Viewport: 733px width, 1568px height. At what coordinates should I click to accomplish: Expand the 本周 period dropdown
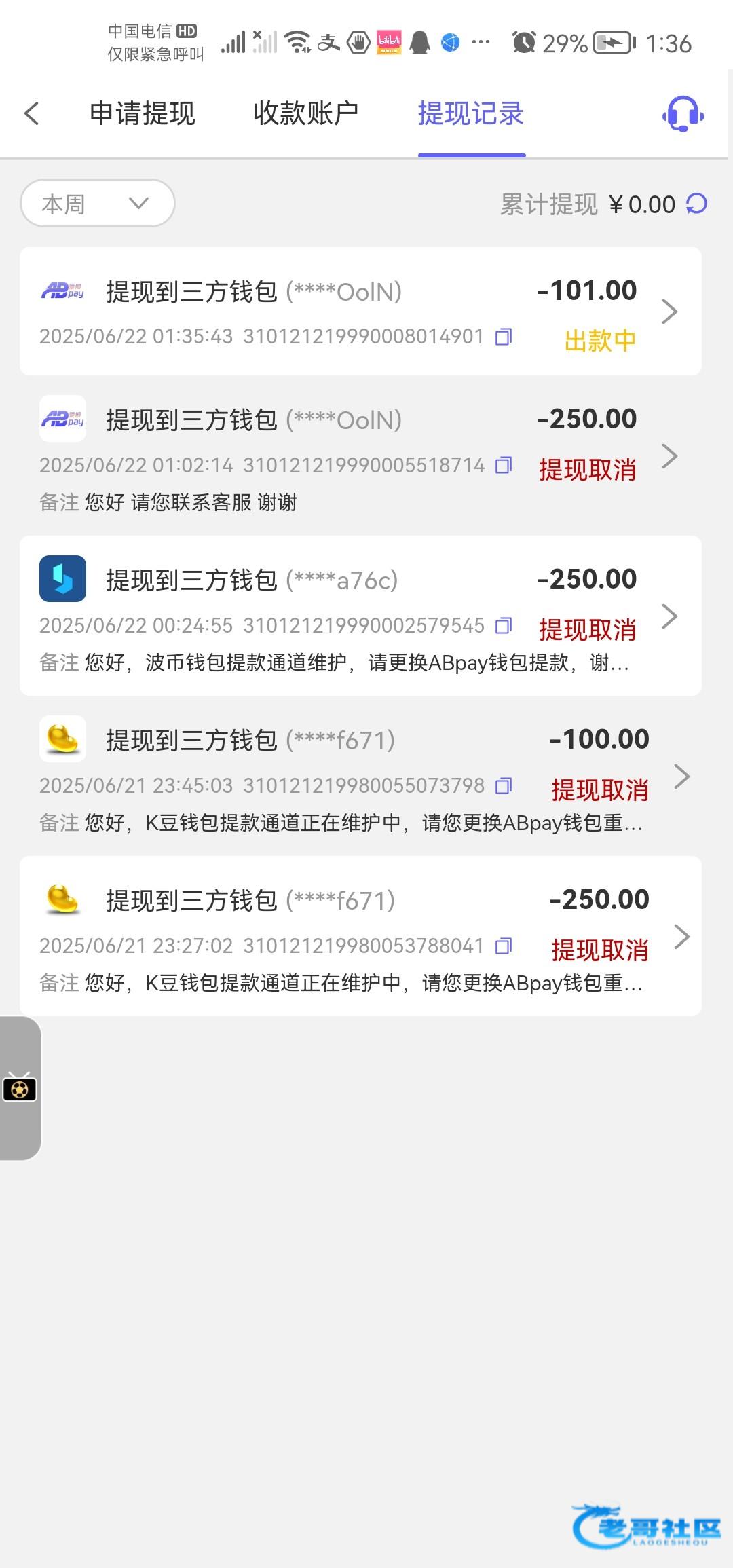click(x=98, y=203)
